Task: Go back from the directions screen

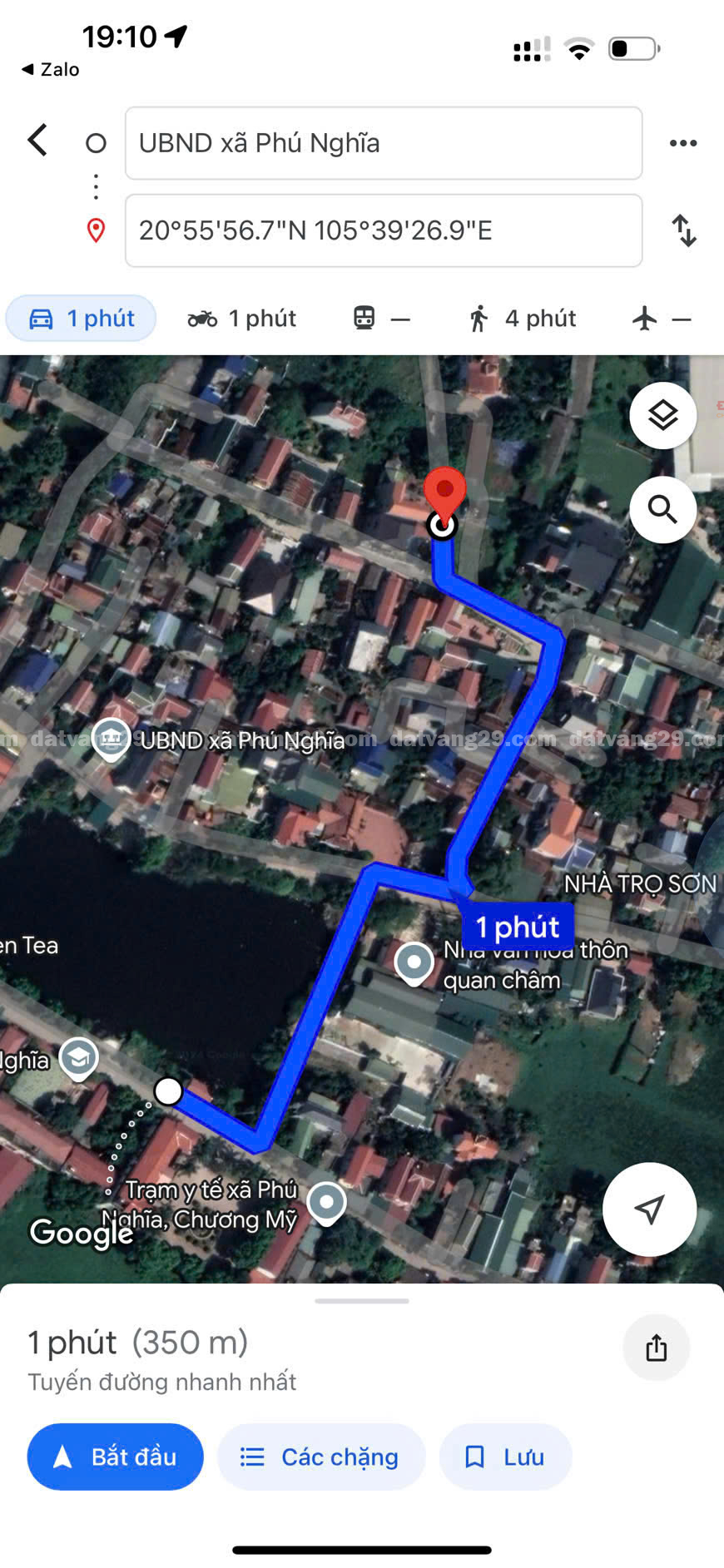Action: coord(37,141)
